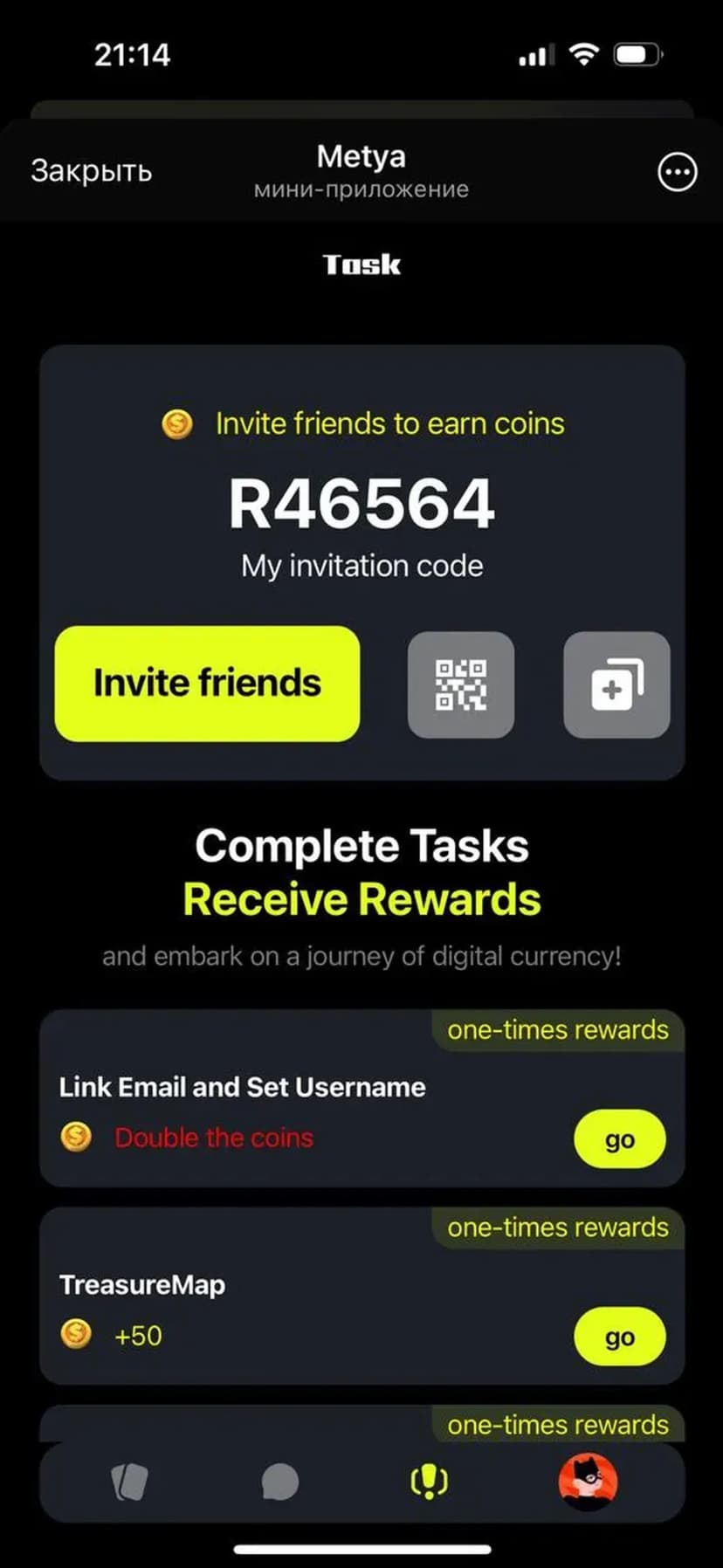Open the profile avatar tab
The image size is (723, 1568).
pos(588,1481)
